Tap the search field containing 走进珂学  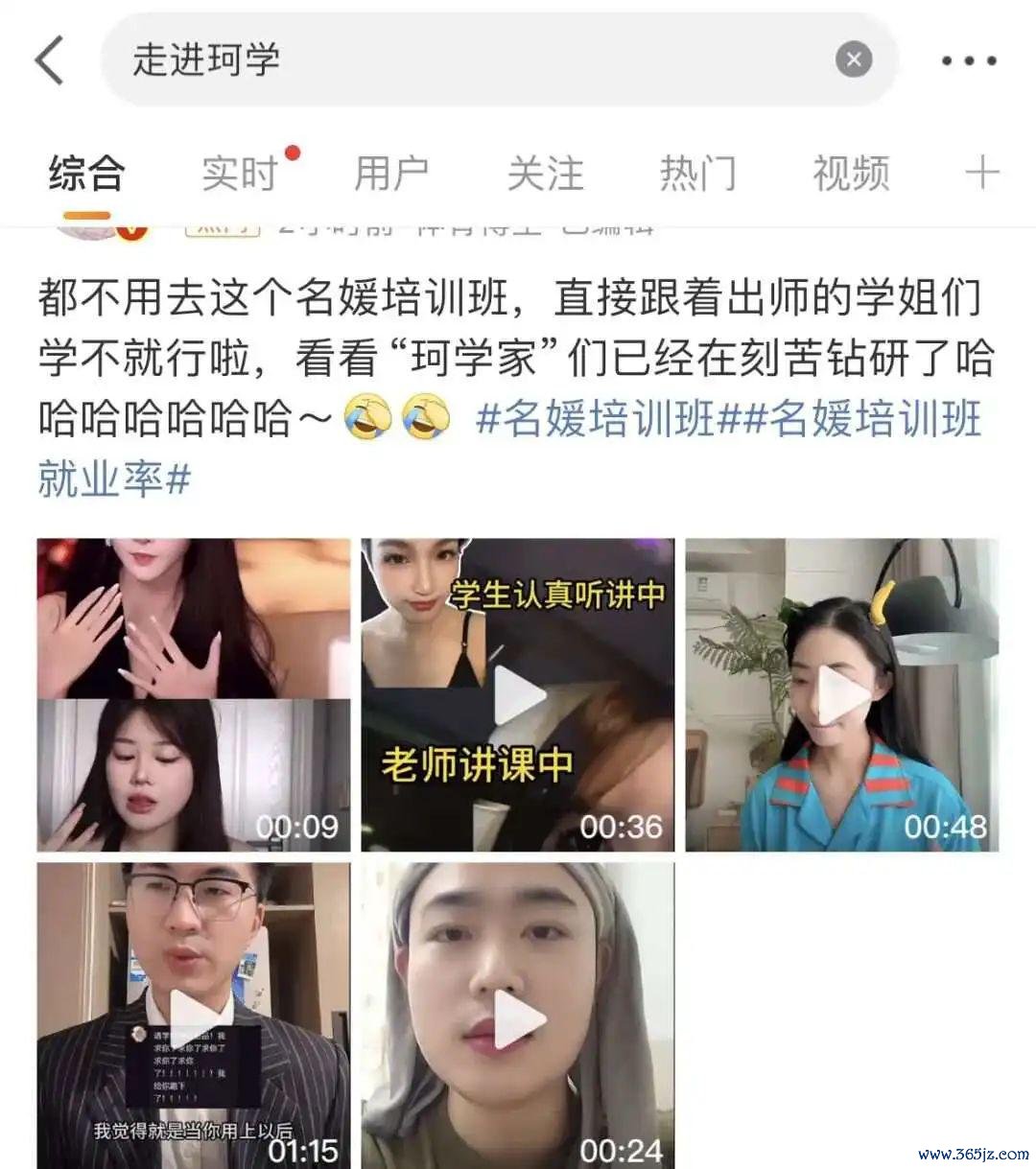coord(460,60)
